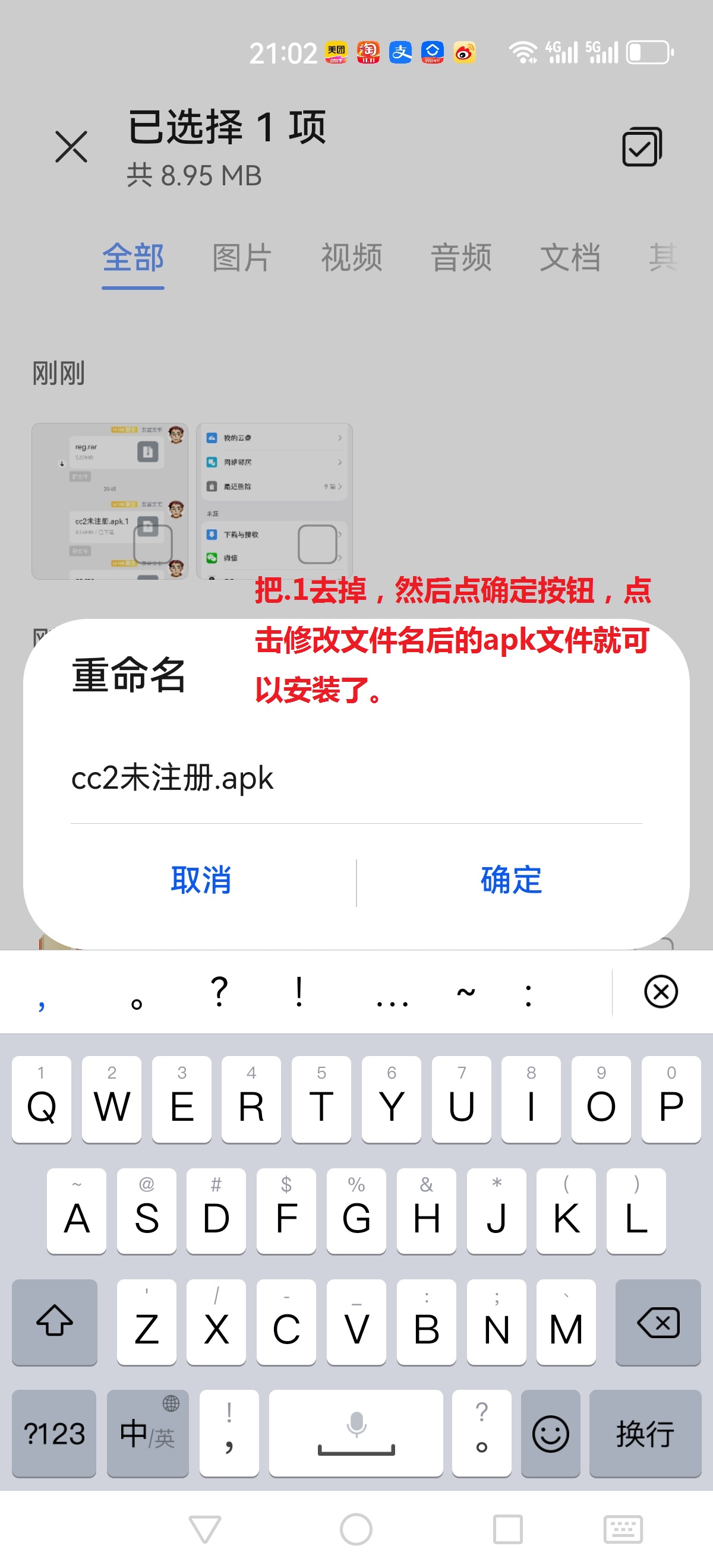Tap the 换行 return key

pyautogui.click(x=645, y=1434)
